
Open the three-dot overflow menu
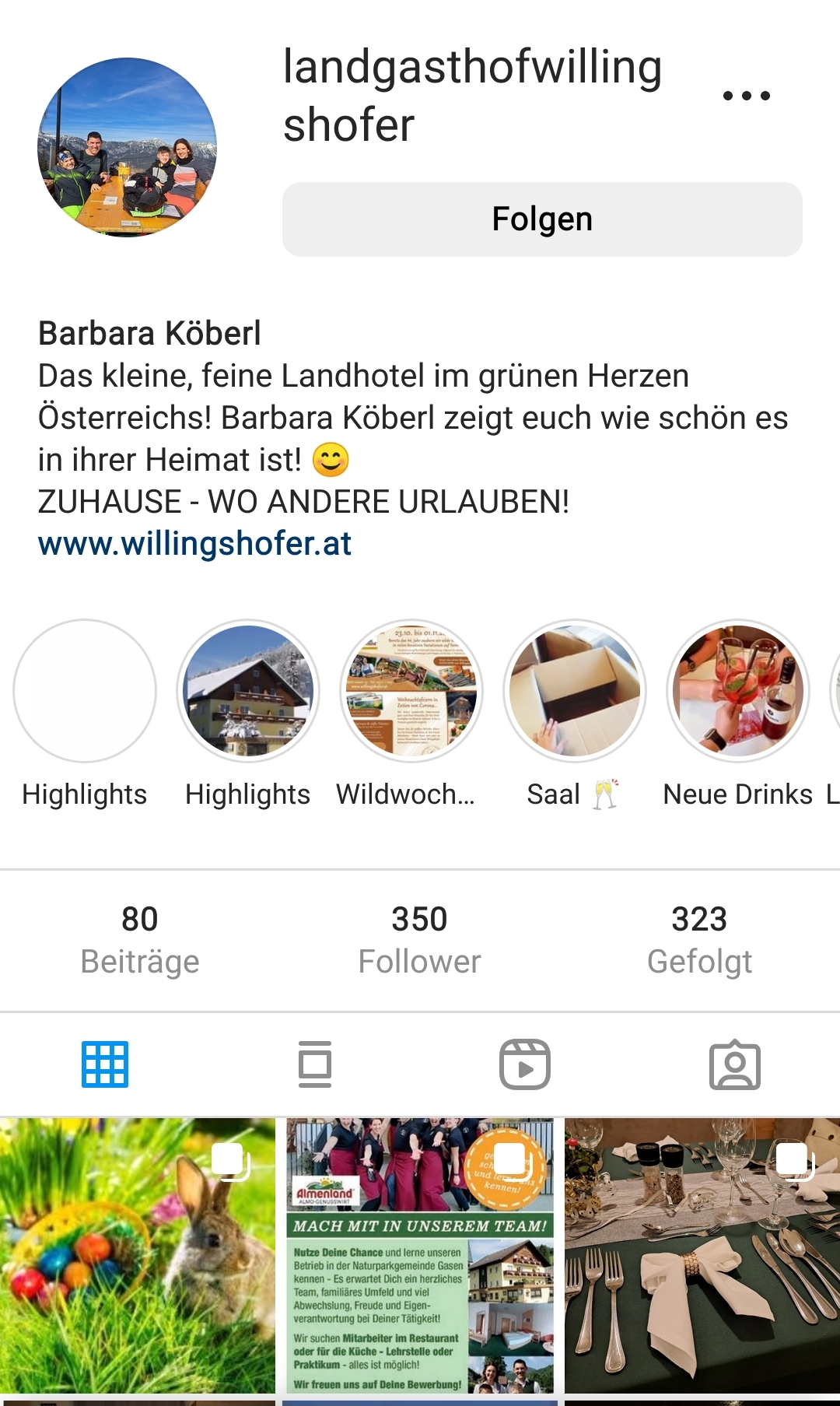click(746, 96)
